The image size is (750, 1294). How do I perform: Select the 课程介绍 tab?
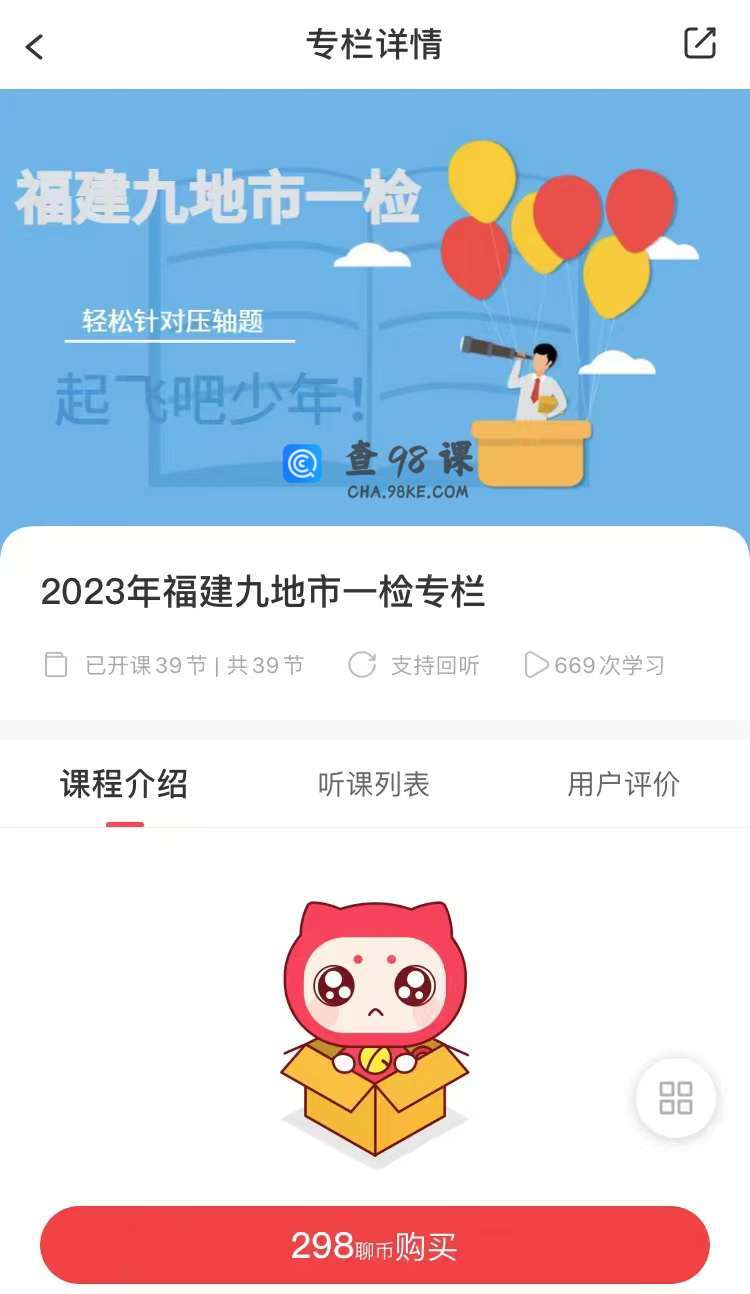click(x=124, y=785)
